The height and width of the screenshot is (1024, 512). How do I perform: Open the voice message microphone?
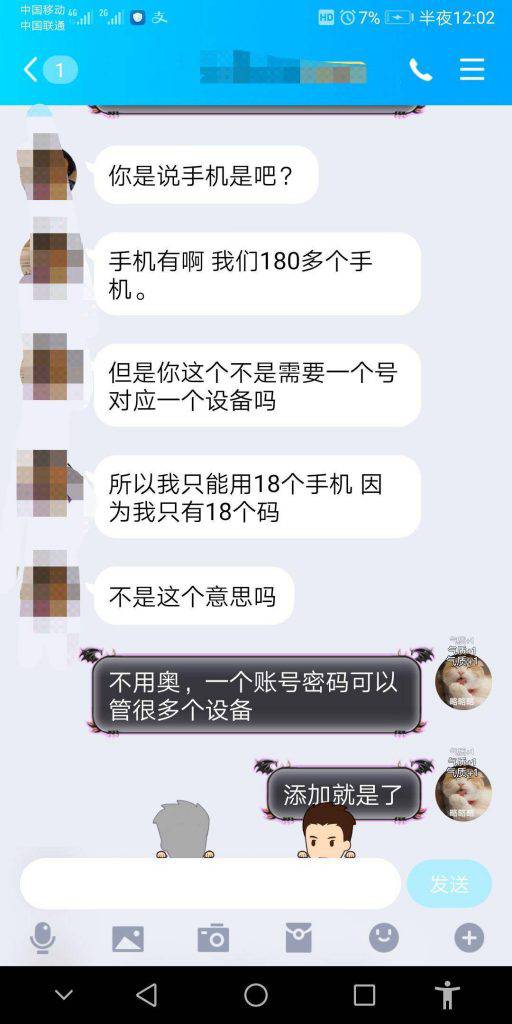click(x=42, y=938)
